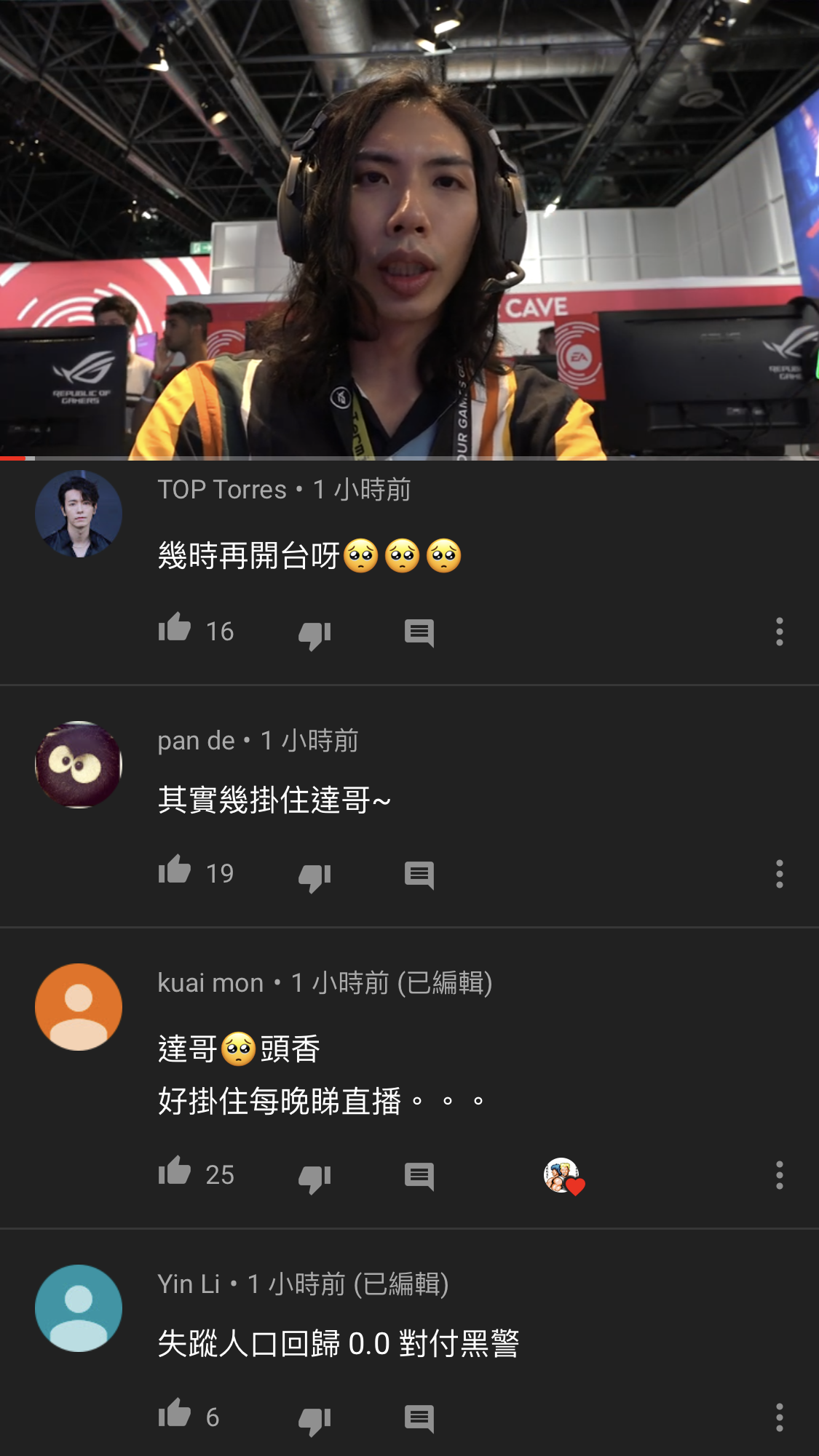Open TOP Torres's profile picture
Viewport: 819px width, 1456px height.
[79, 514]
